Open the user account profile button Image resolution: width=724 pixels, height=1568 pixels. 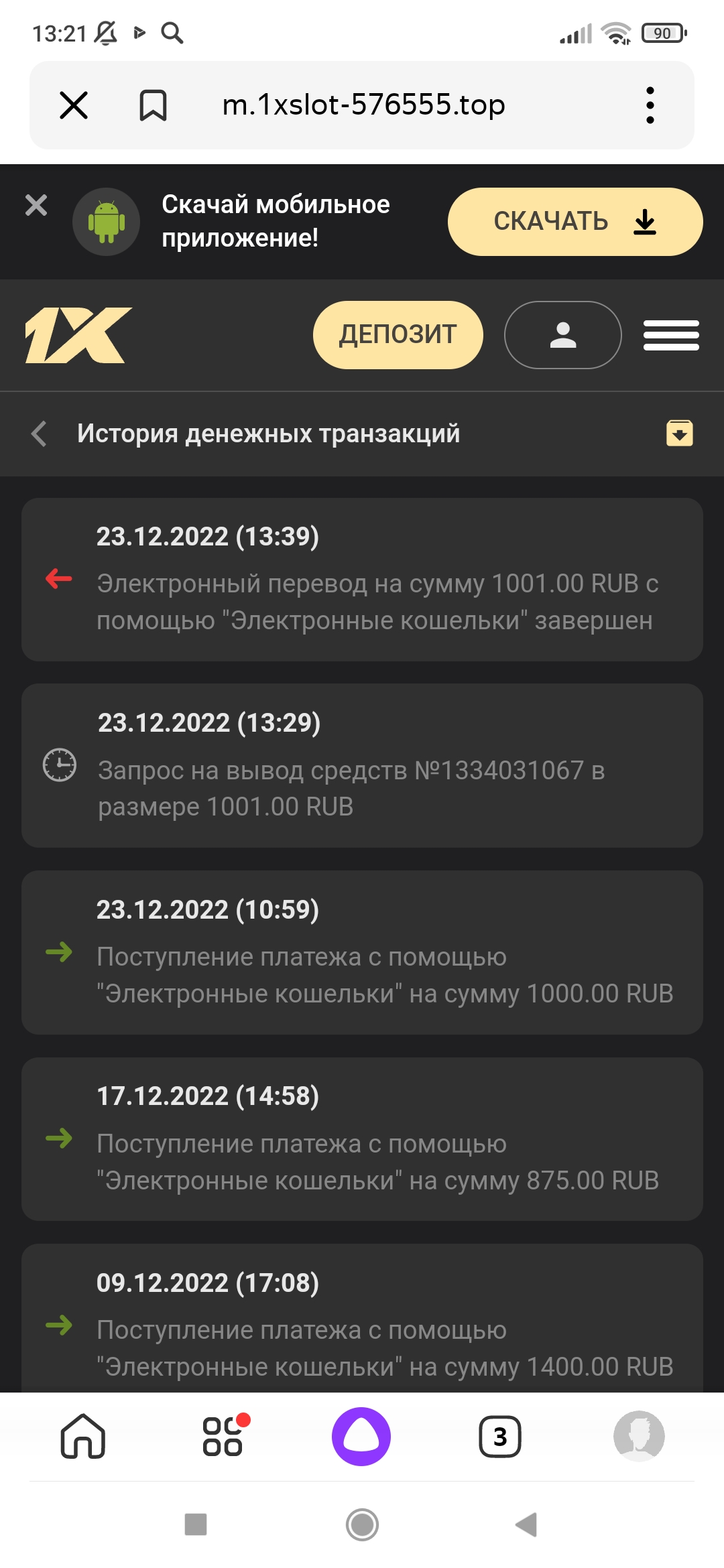coord(562,334)
